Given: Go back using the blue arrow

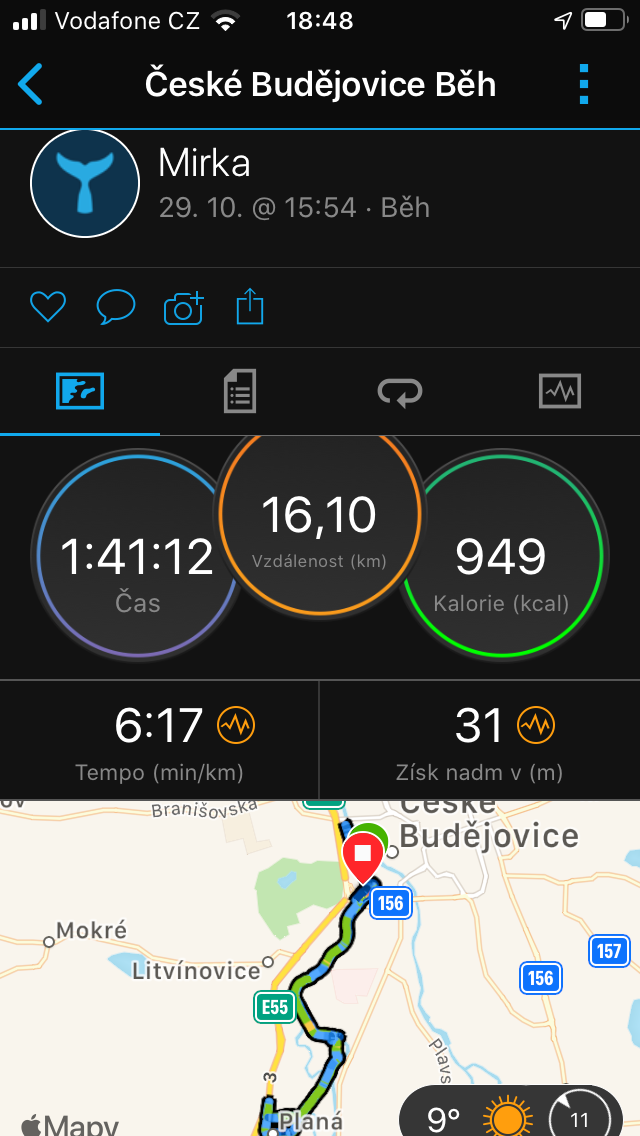Looking at the screenshot, I should pos(30,84).
